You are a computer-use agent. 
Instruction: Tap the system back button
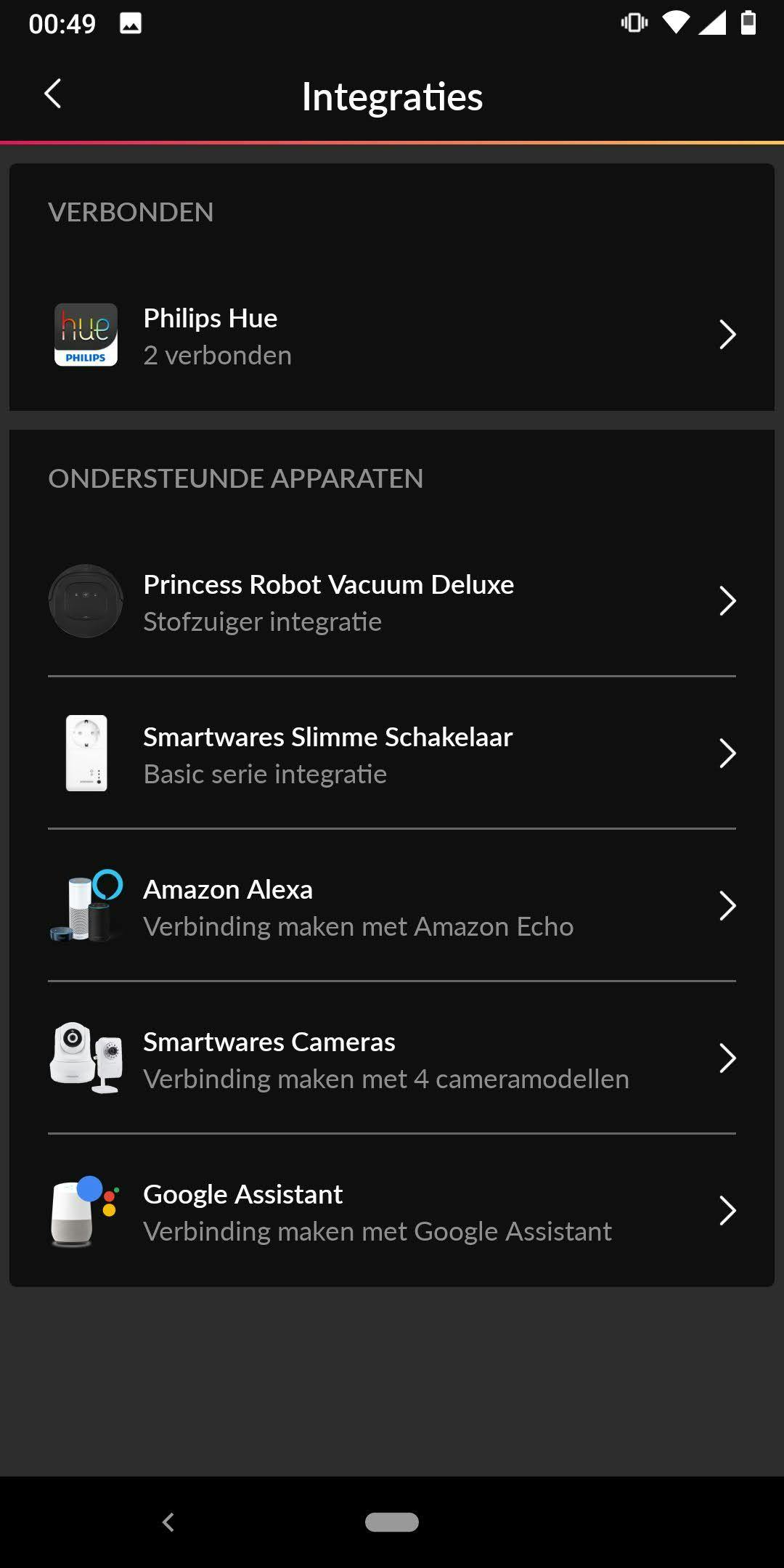point(168,1522)
